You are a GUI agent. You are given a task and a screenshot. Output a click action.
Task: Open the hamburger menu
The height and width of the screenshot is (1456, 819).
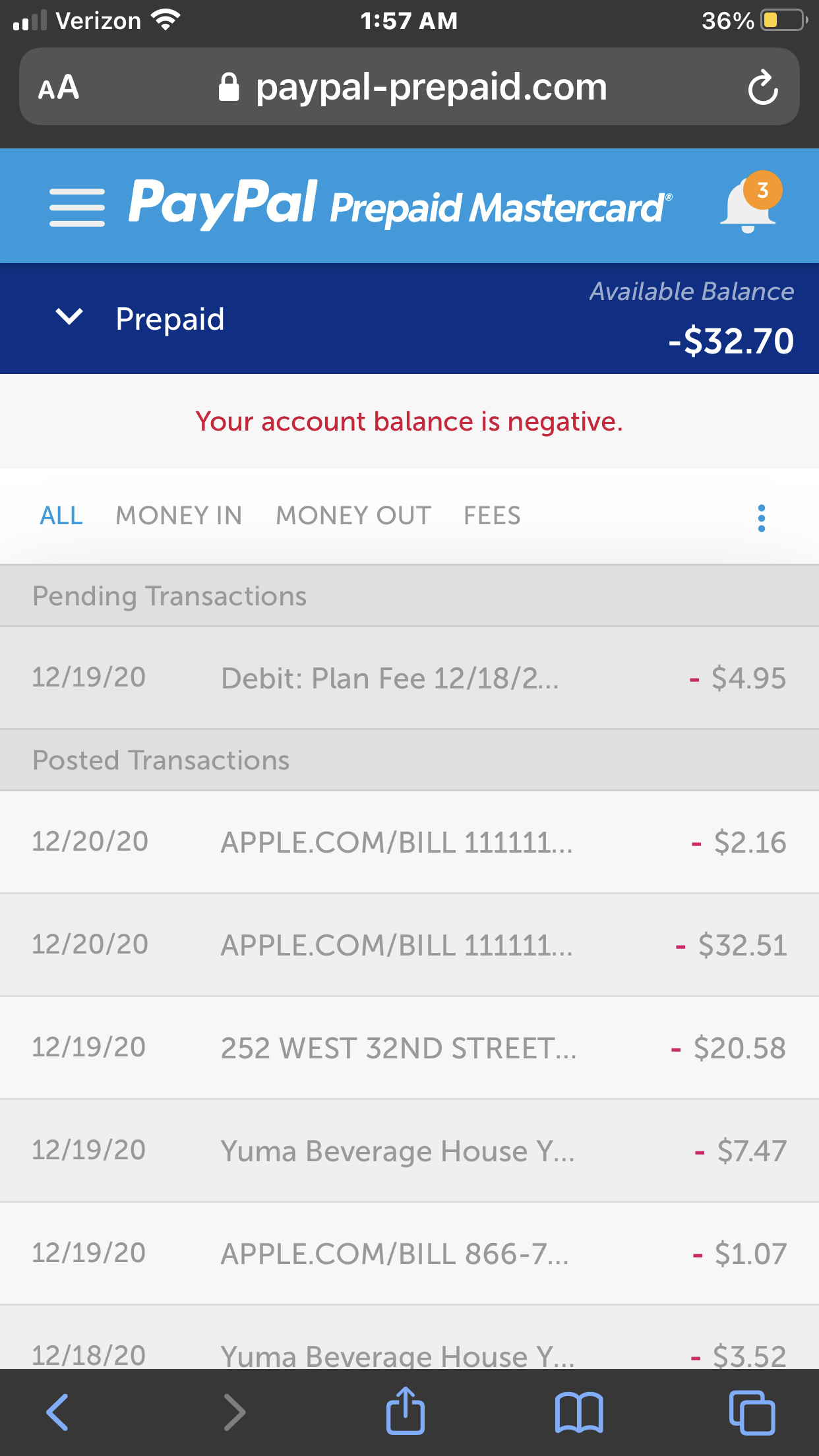[77, 207]
